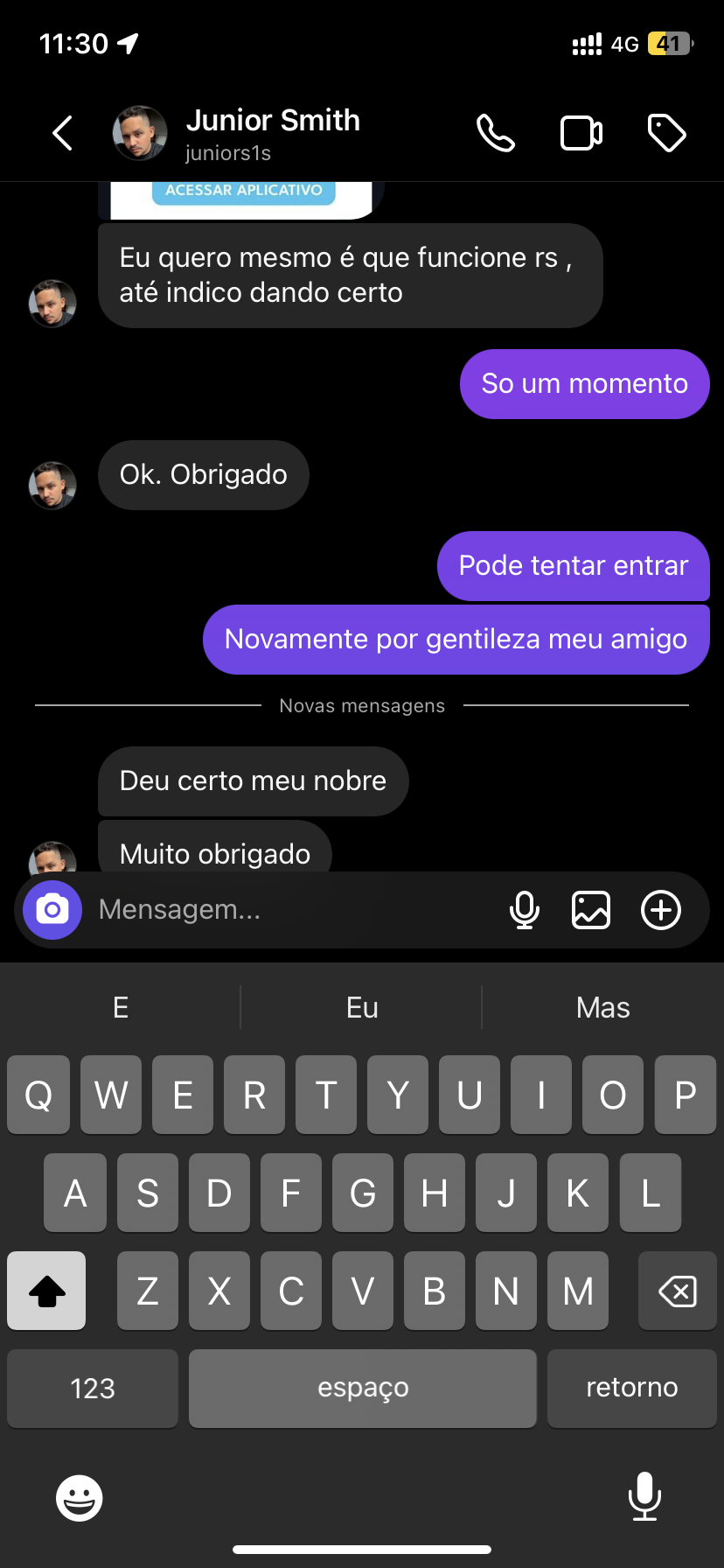Tap the retorno key
The height and width of the screenshot is (1568, 724).
coord(631,1389)
